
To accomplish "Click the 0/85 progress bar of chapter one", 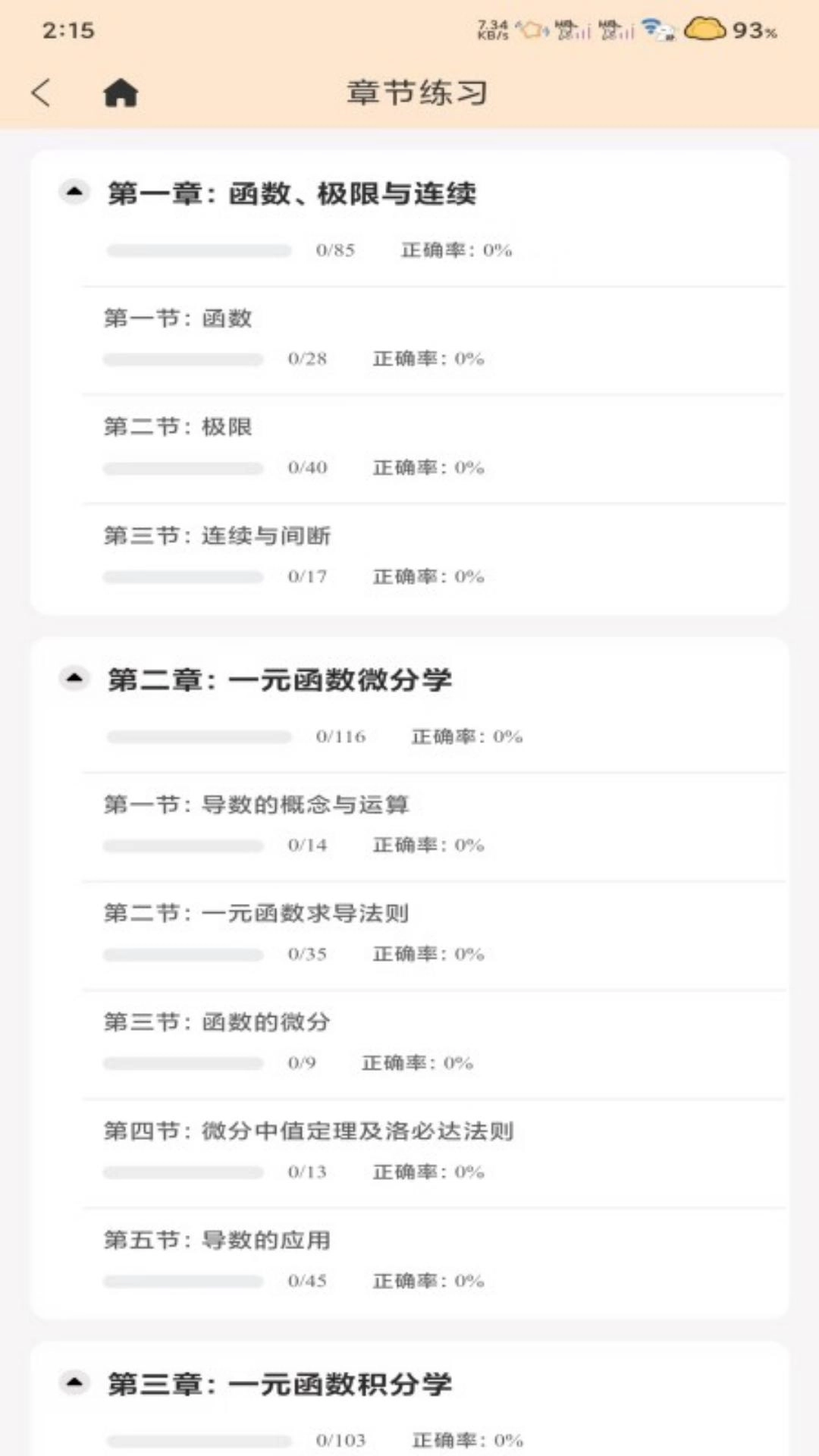I will click(200, 246).
